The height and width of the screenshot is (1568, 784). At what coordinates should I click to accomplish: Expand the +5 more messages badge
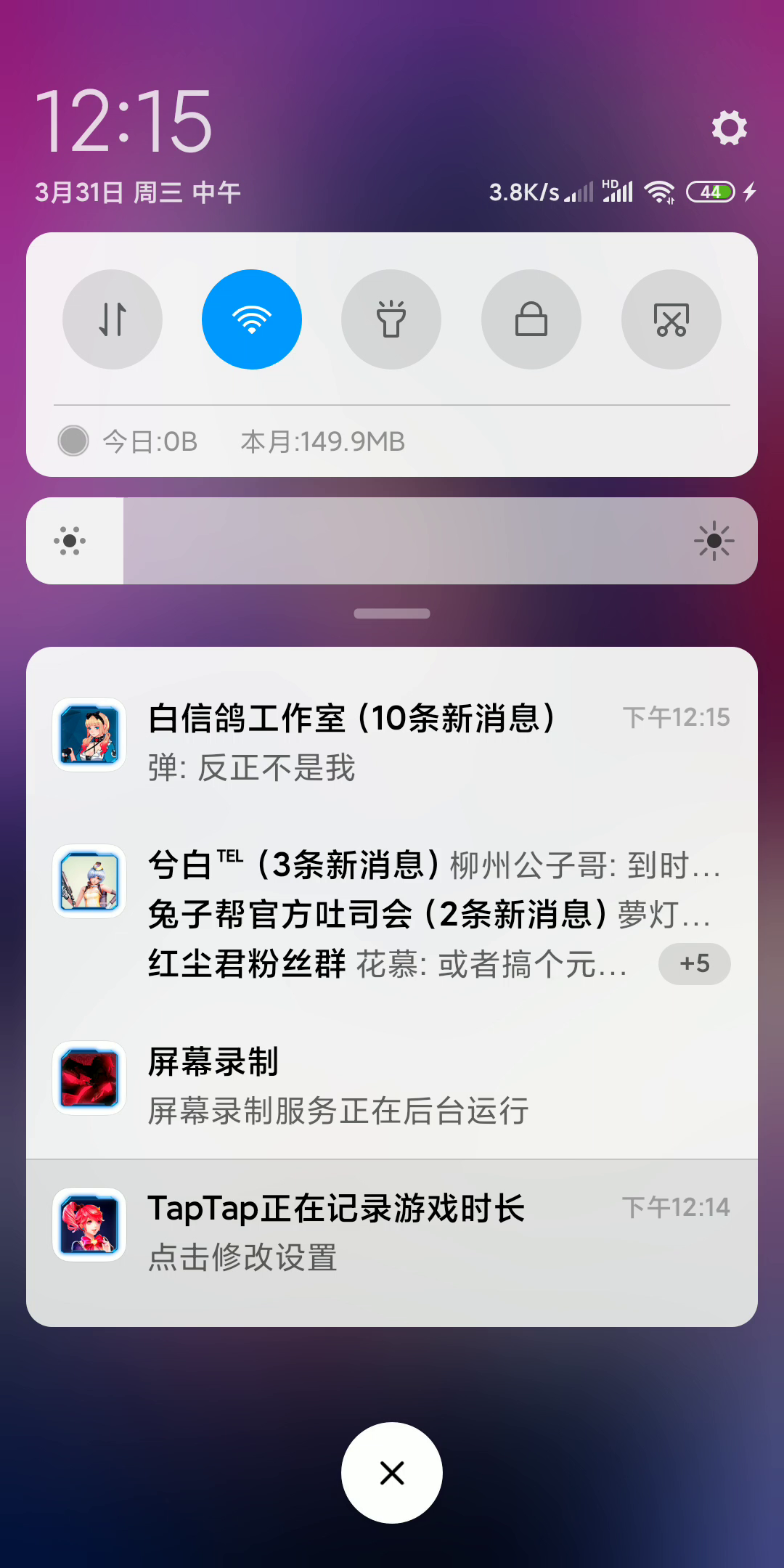pos(694,964)
